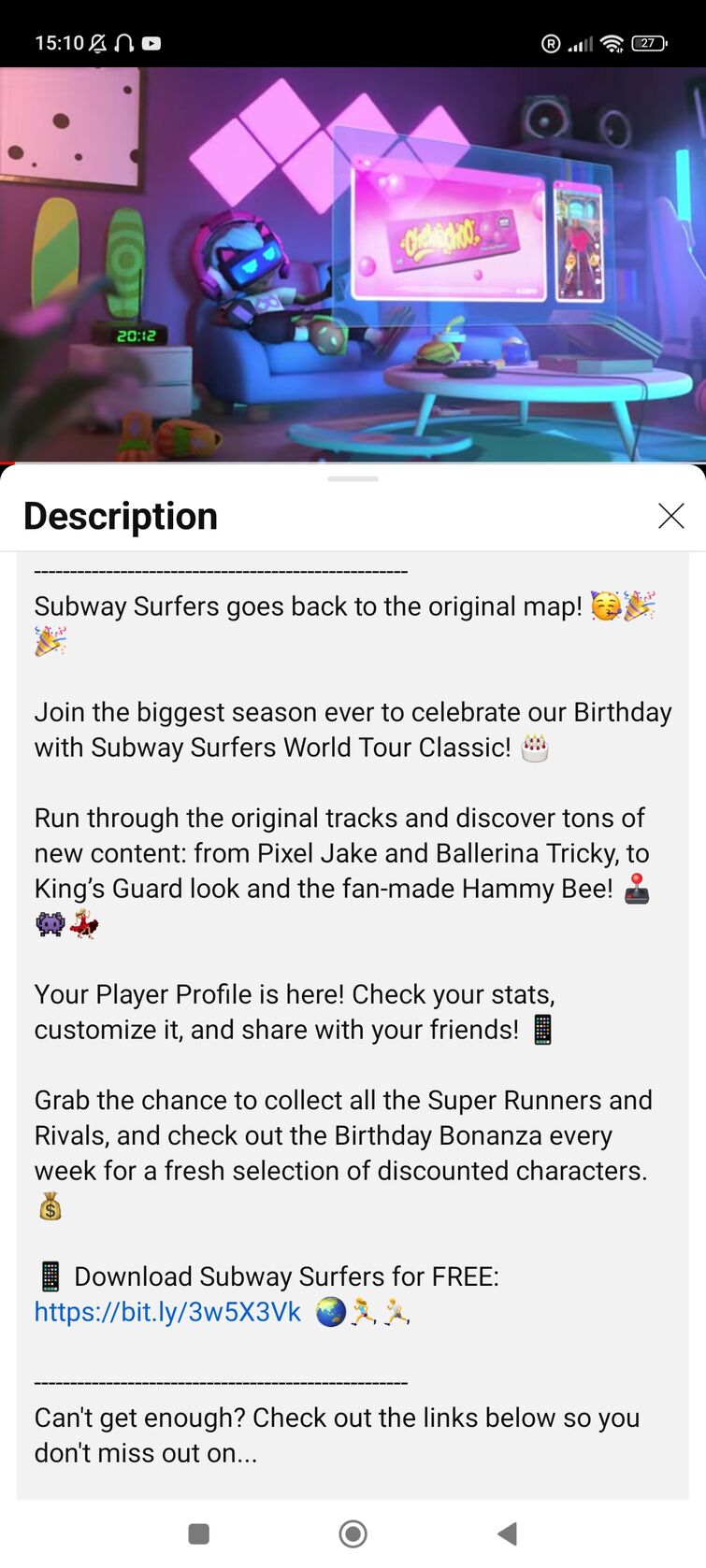Tap the video player to show controls

353,264
